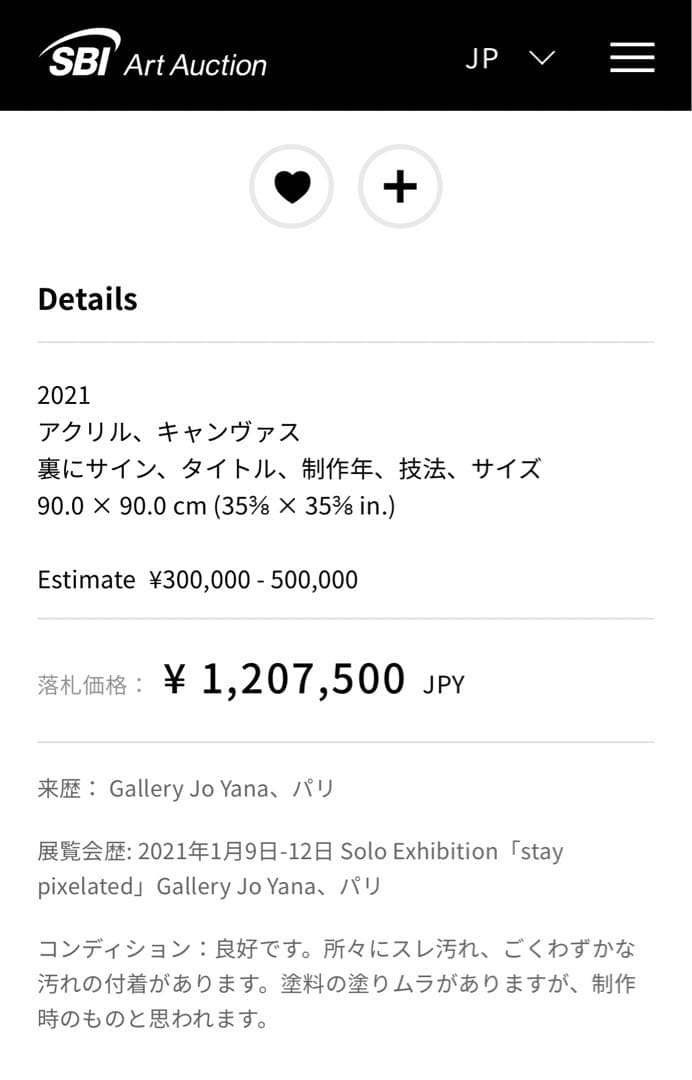Tap the plus button
Viewport: 692px width, 1080px height.
[x=400, y=187]
